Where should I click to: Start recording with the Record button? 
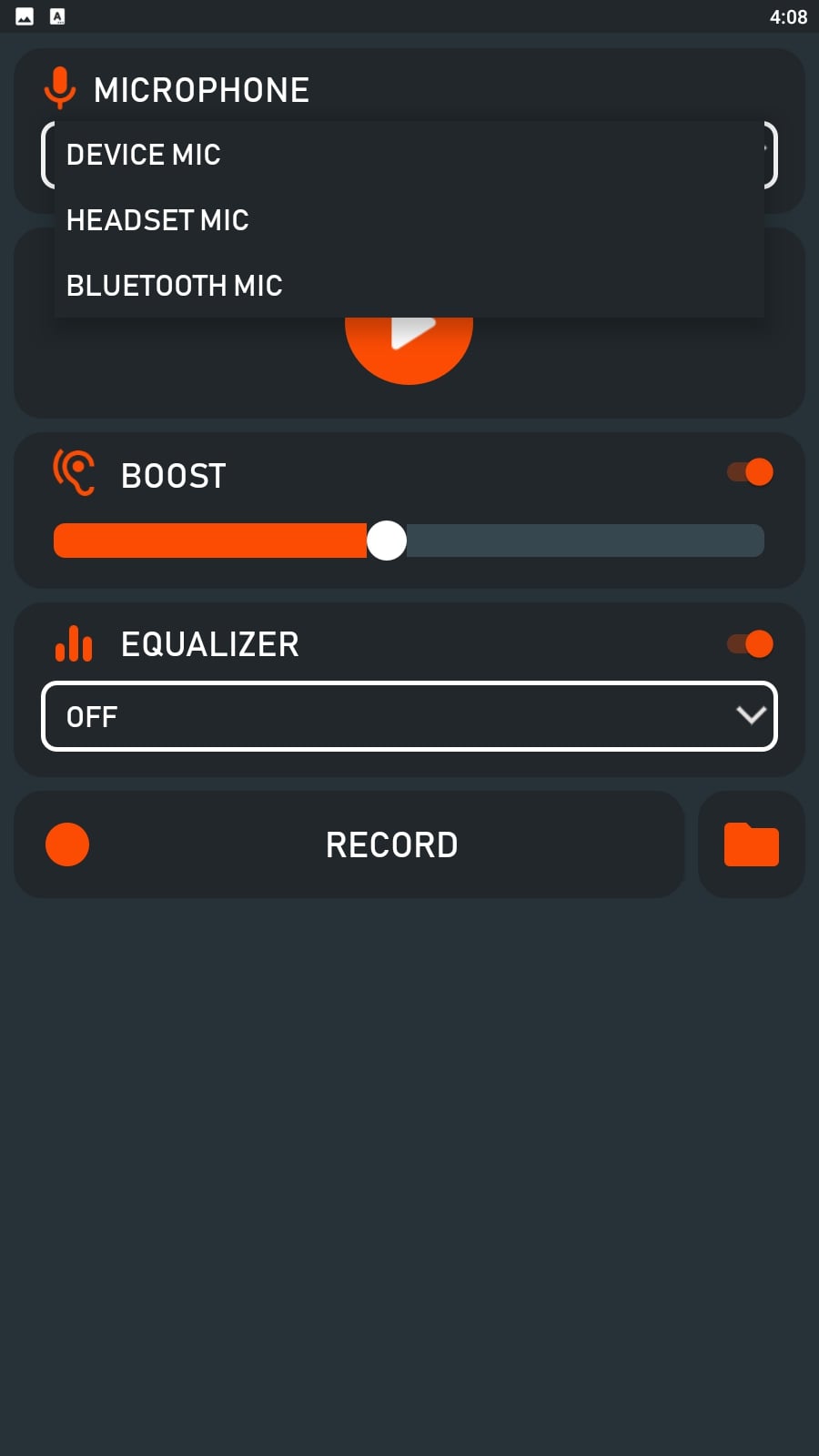(349, 844)
